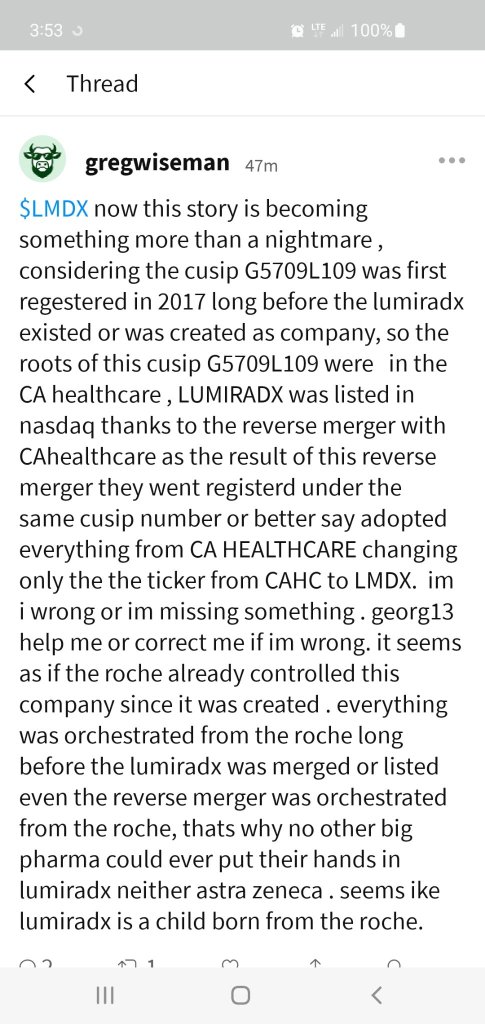View the gregwiseman username profile

point(157,162)
